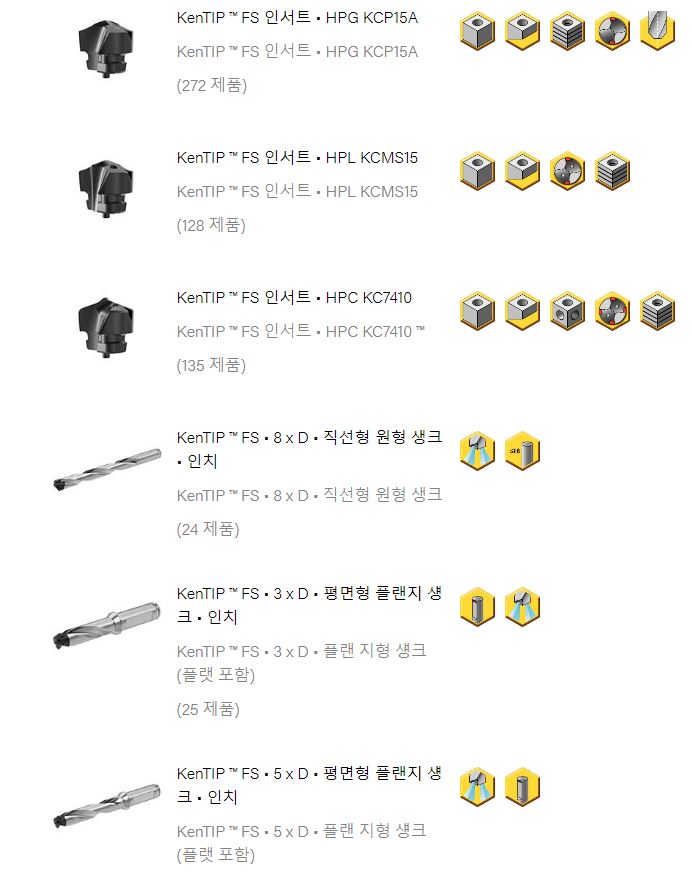
Task: View KenTIP FS 3 x D 평면형 플랜지 생크
Action: coord(308,594)
